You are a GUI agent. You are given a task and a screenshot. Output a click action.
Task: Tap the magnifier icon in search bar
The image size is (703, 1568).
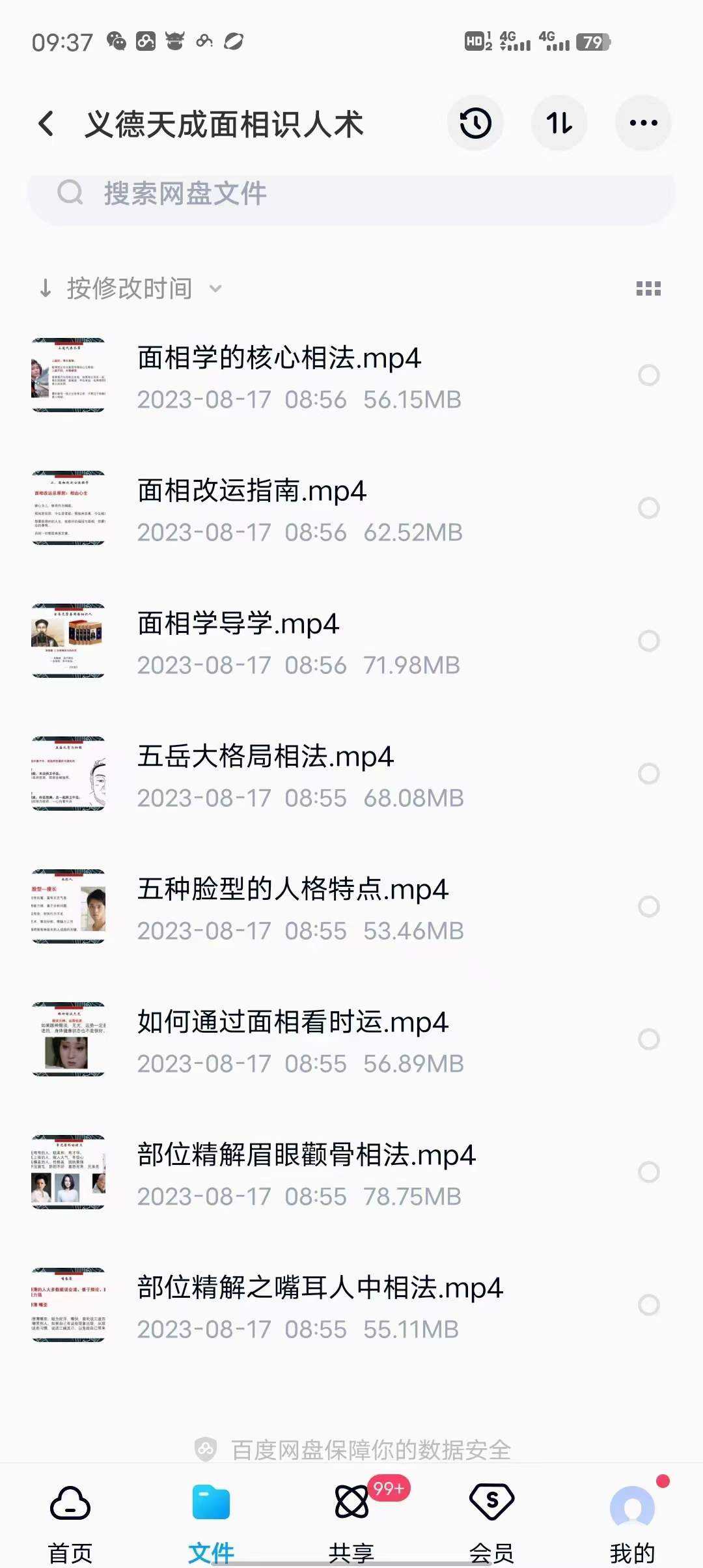click(71, 193)
